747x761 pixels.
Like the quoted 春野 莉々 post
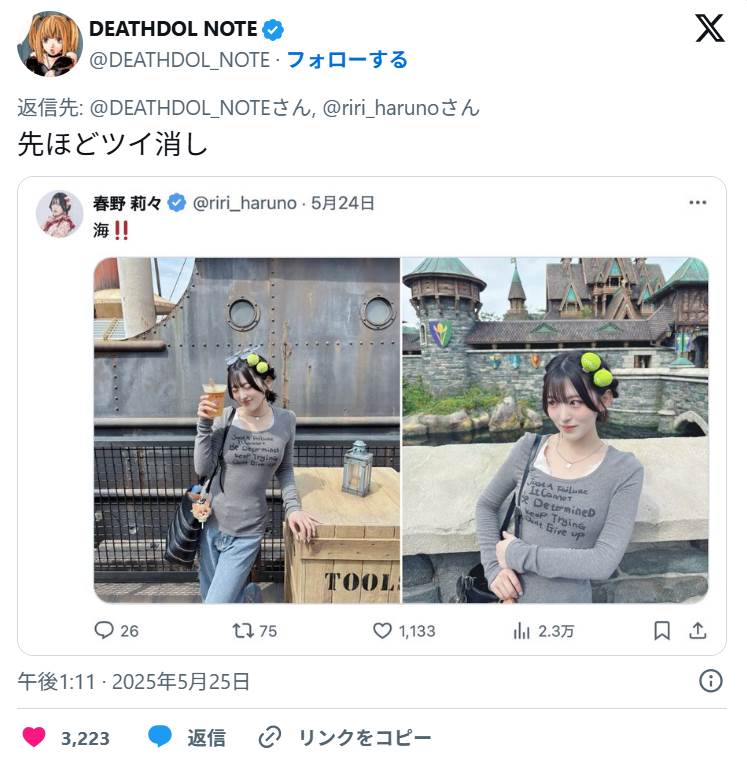coord(404,631)
